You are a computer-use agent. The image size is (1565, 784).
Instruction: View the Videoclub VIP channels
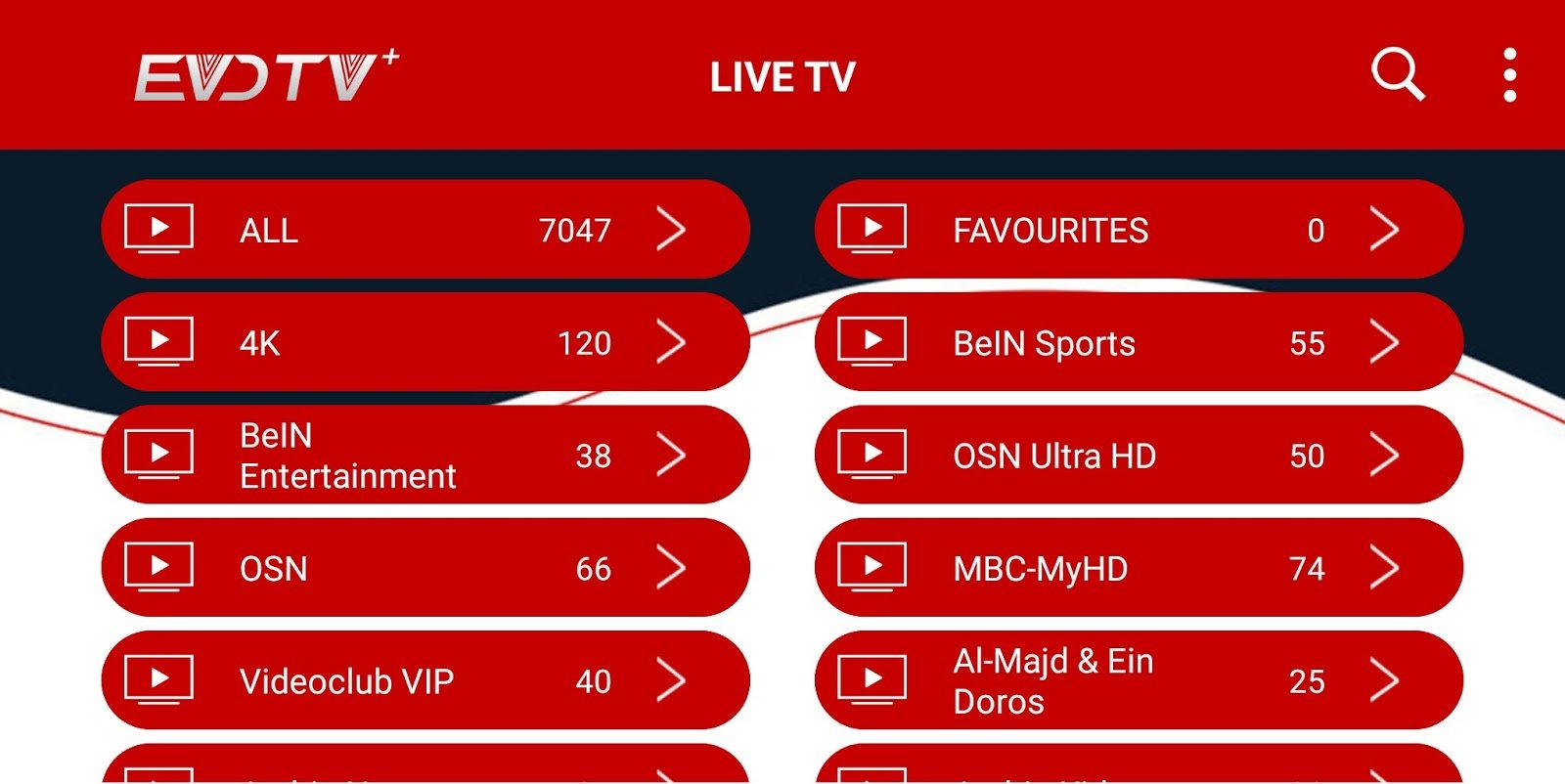tap(425, 680)
